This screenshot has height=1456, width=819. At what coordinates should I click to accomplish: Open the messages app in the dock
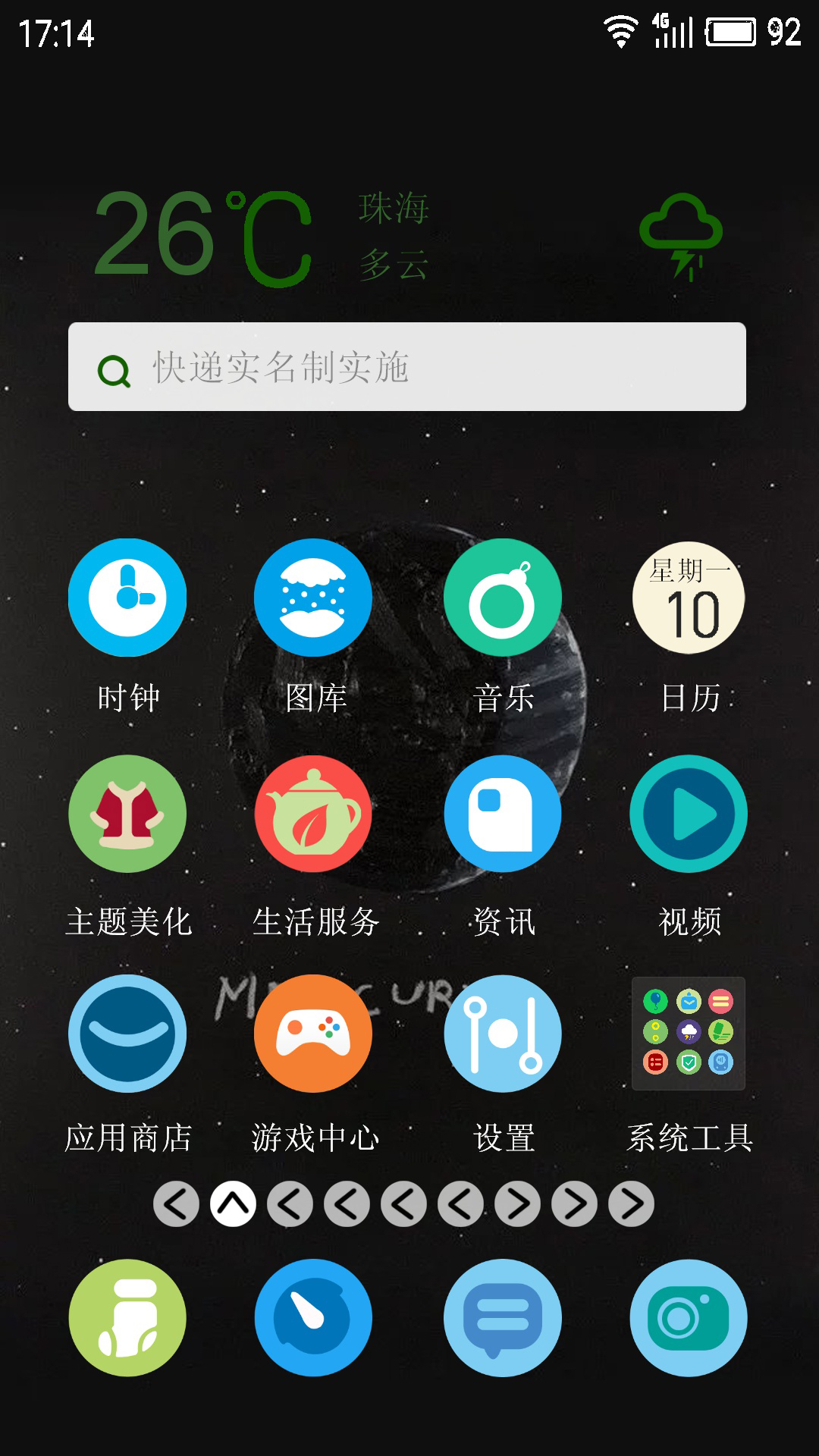(503, 1318)
